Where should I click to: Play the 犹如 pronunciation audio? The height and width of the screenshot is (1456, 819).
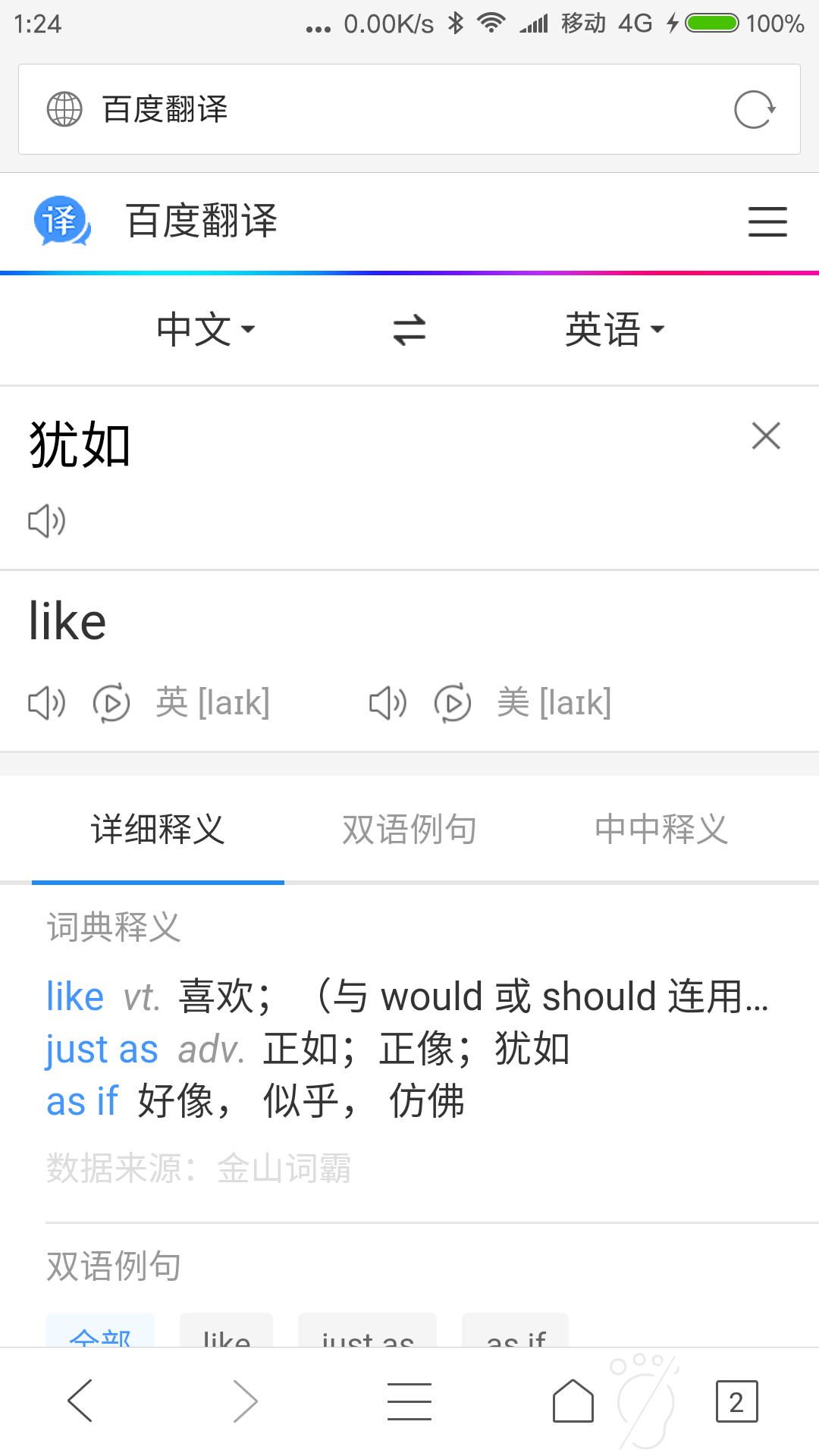46,521
